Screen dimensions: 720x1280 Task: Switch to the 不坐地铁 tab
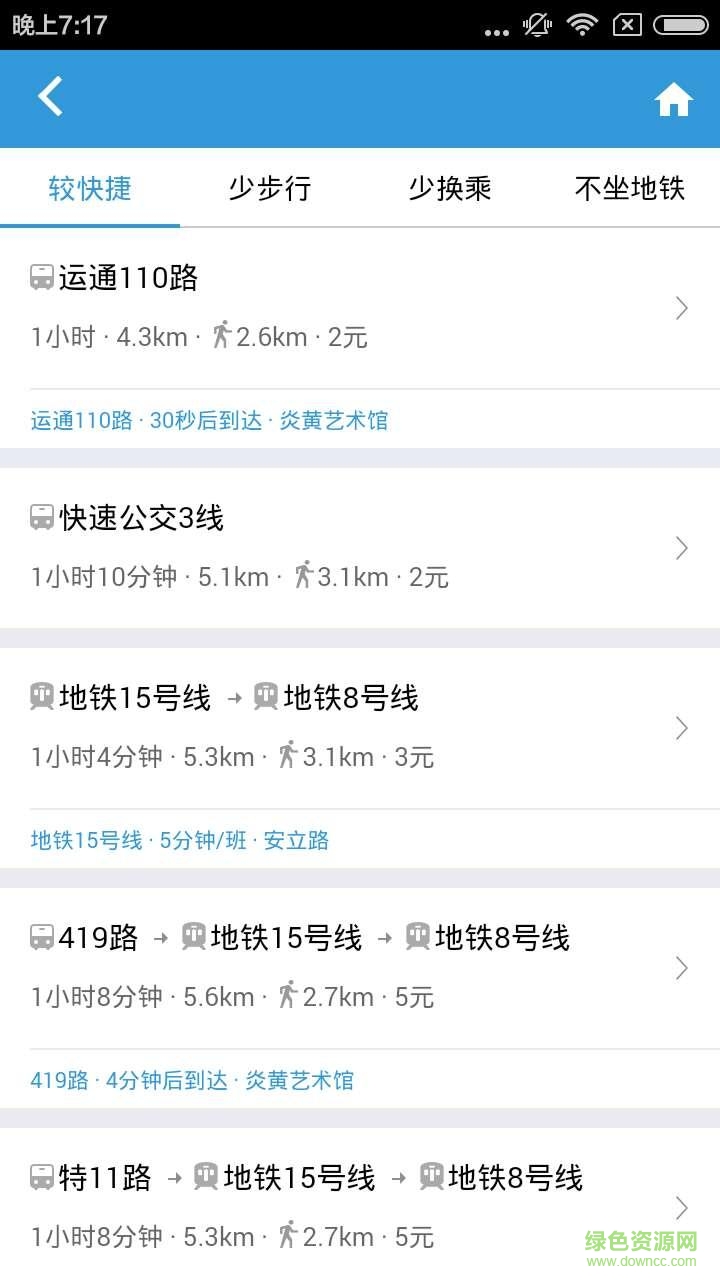[629, 188]
